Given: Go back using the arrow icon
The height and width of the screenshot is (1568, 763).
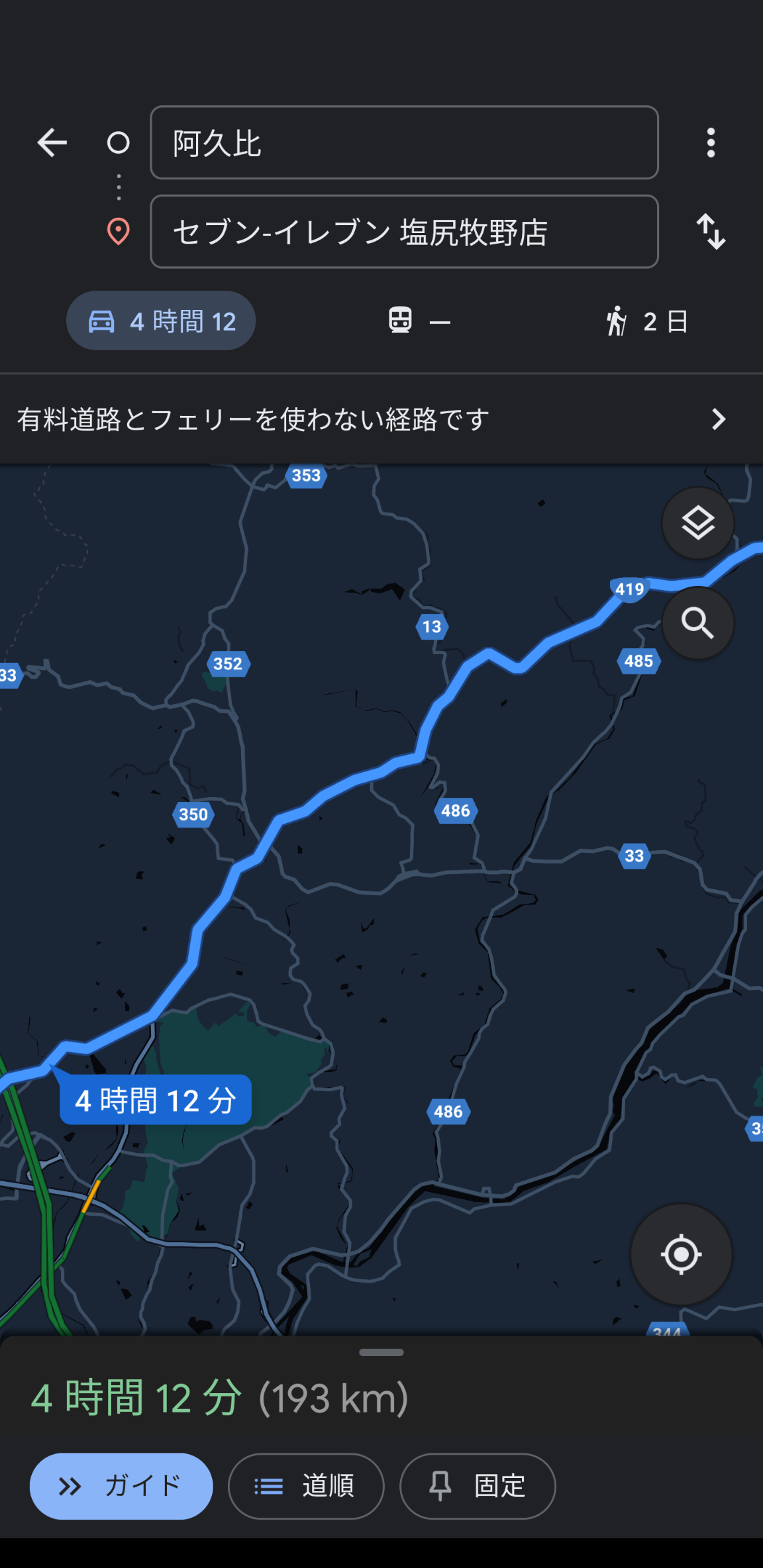Looking at the screenshot, I should point(52,142).
